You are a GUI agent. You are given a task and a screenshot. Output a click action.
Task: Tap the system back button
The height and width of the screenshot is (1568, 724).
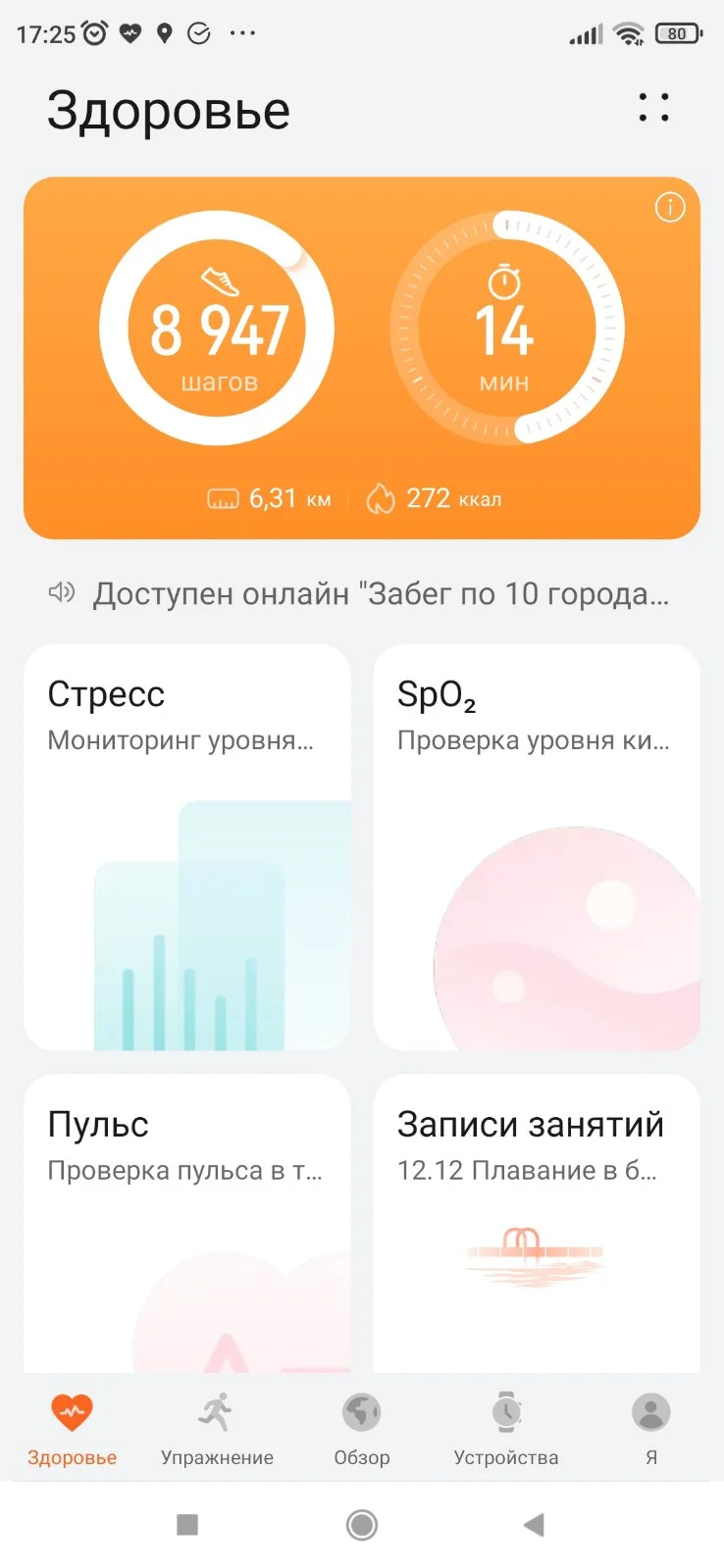[534, 1524]
